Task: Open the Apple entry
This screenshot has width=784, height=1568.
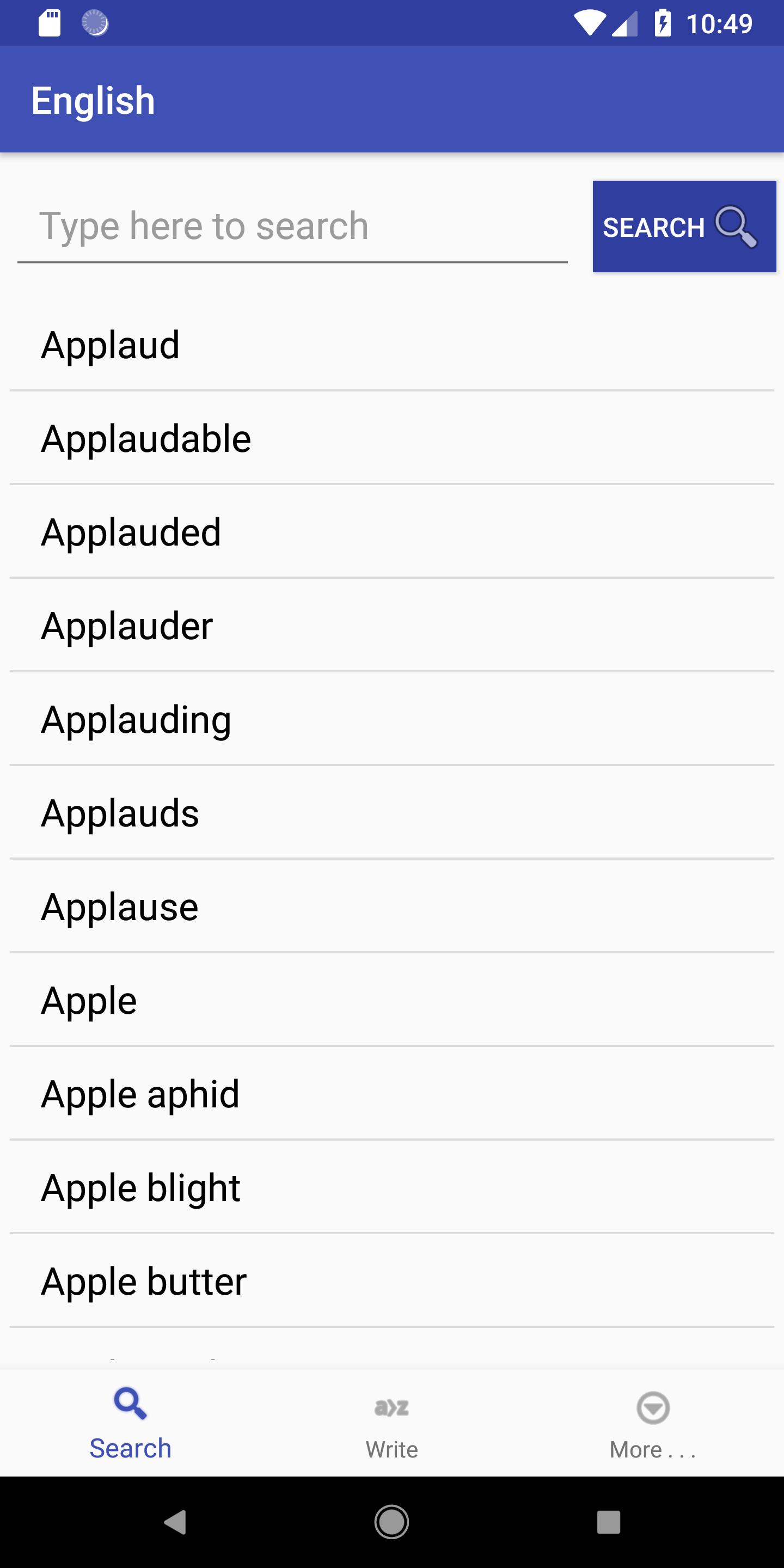Action: 391,1001
